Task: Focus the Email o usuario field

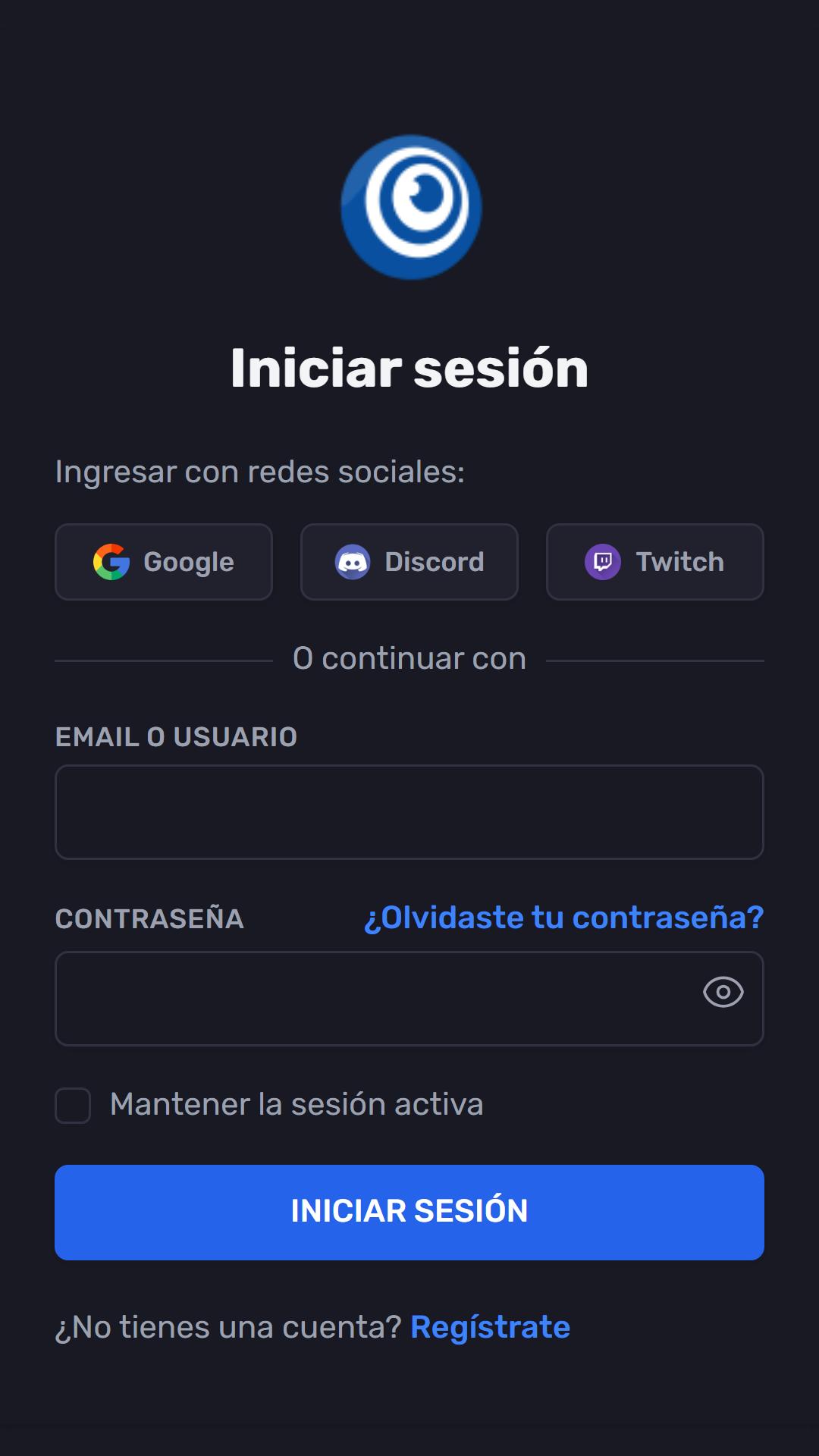Action: pyautogui.click(x=409, y=812)
